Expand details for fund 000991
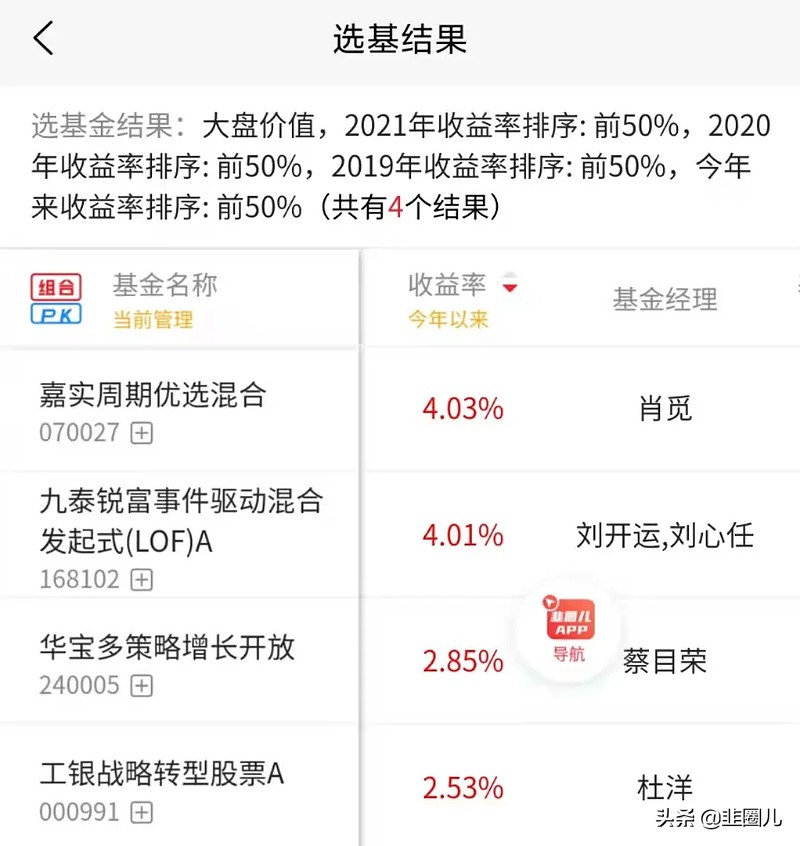Screen dimensions: 800x846 click(x=141, y=812)
